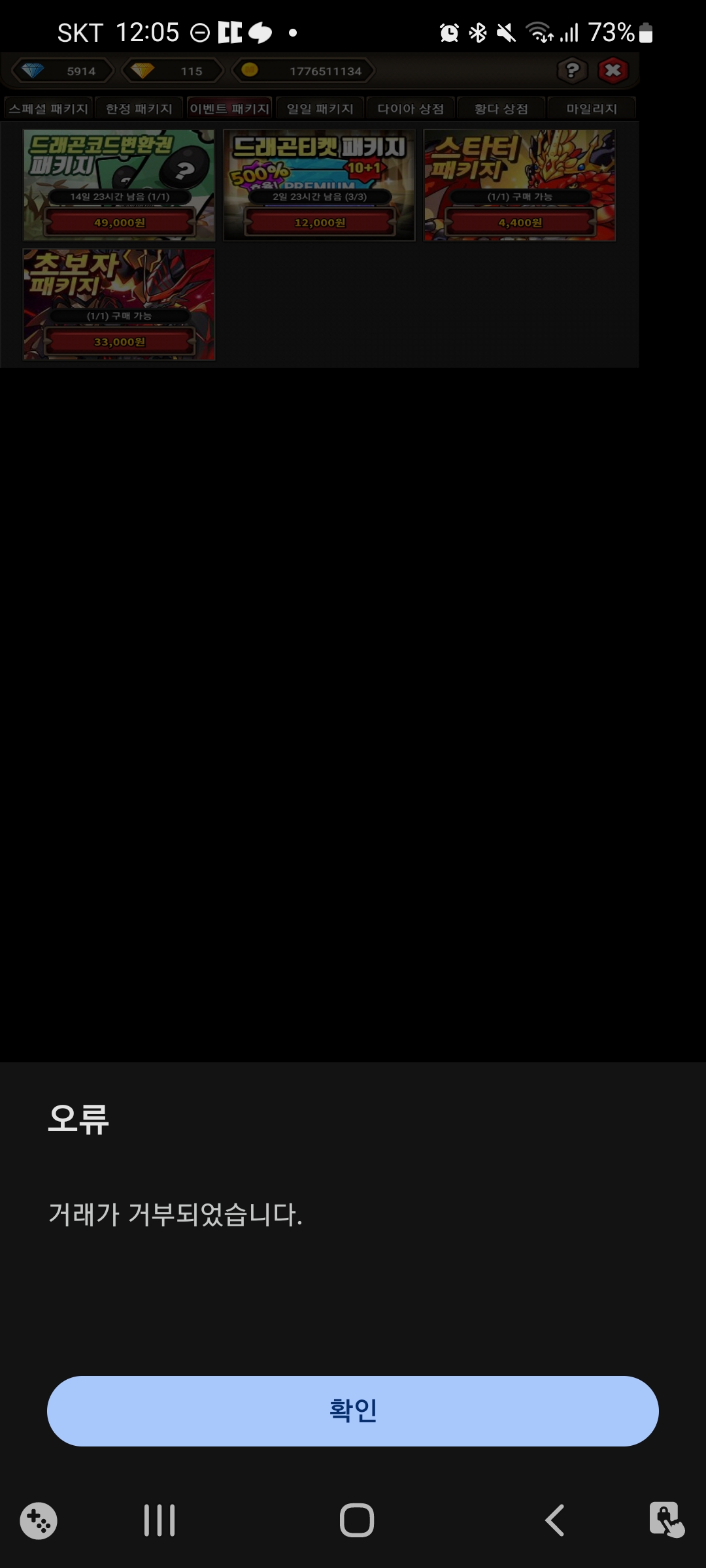This screenshot has width=706, height=1568.
Task: Go to the home screen
Action: click(x=356, y=1520)
